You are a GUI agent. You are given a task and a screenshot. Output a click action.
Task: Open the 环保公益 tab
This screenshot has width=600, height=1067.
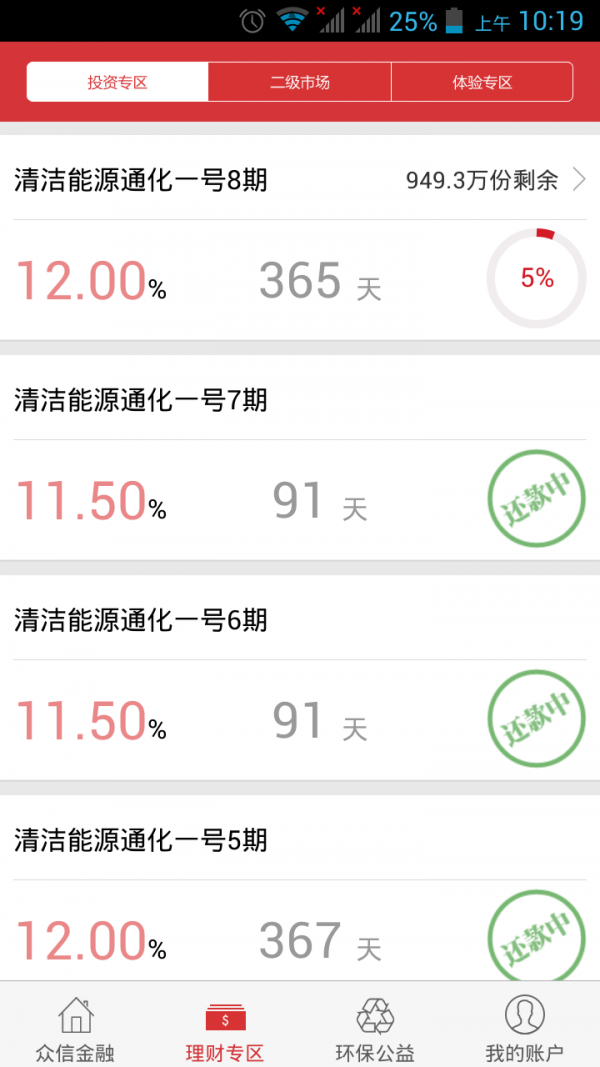pos(375,1027)
